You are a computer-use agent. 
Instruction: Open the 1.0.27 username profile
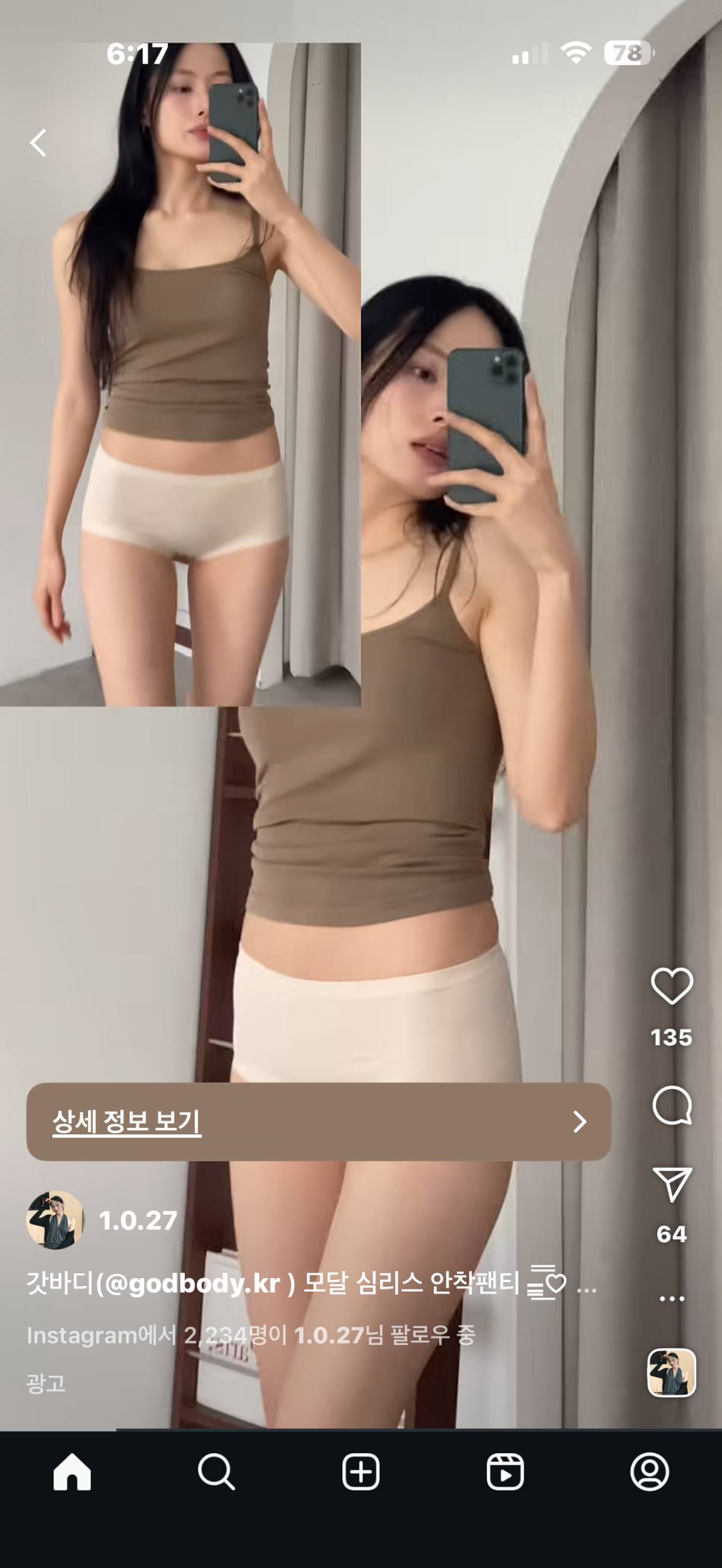coord(138,1220)
